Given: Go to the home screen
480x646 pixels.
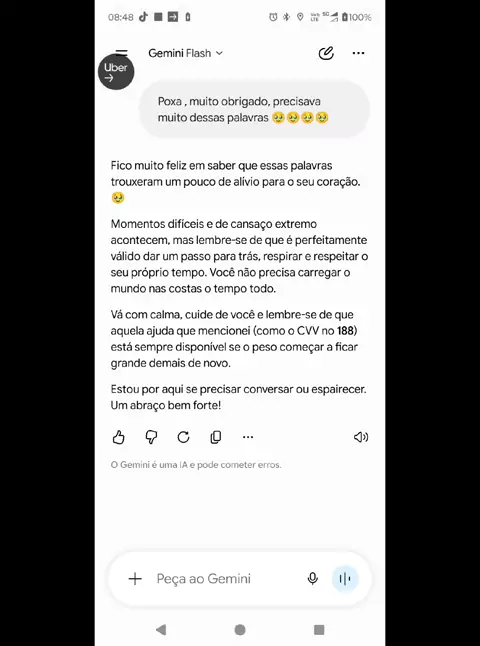Looking at the screenshot, I should [240, 630].
